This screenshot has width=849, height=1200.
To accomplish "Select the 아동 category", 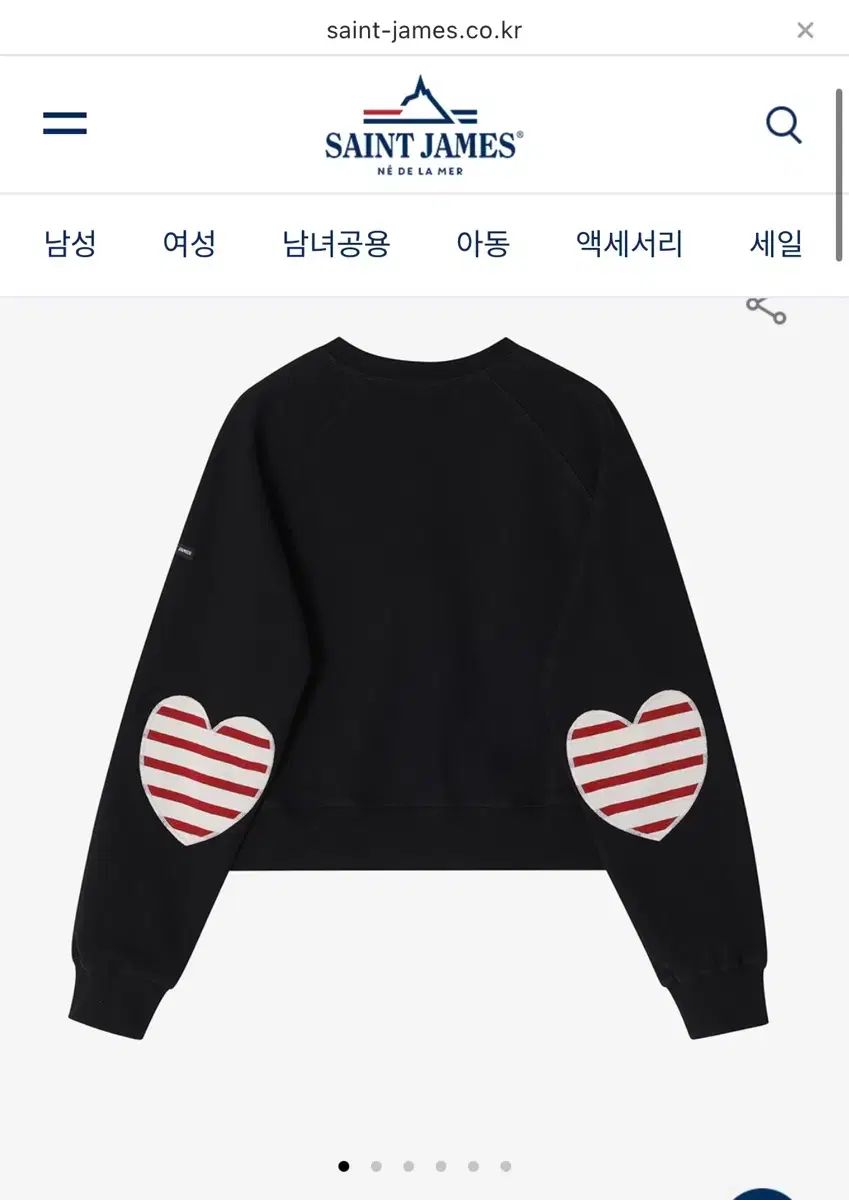I will pyautogui.click(x=483, y=244).
